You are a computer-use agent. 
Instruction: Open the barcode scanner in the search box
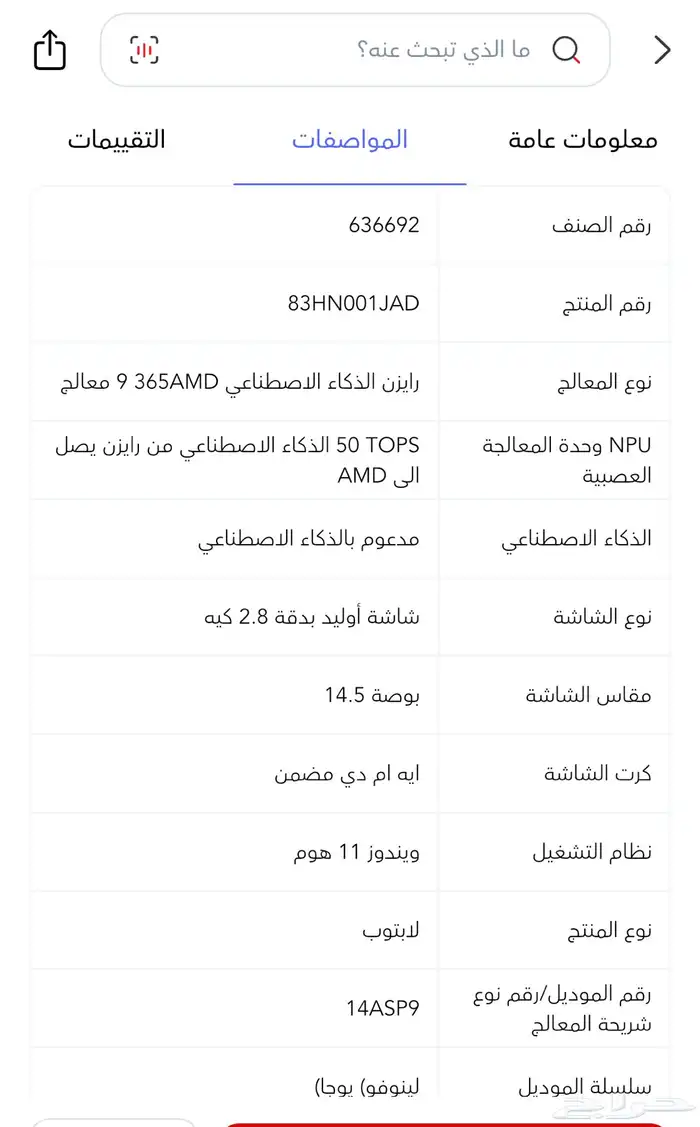point(144,50)
